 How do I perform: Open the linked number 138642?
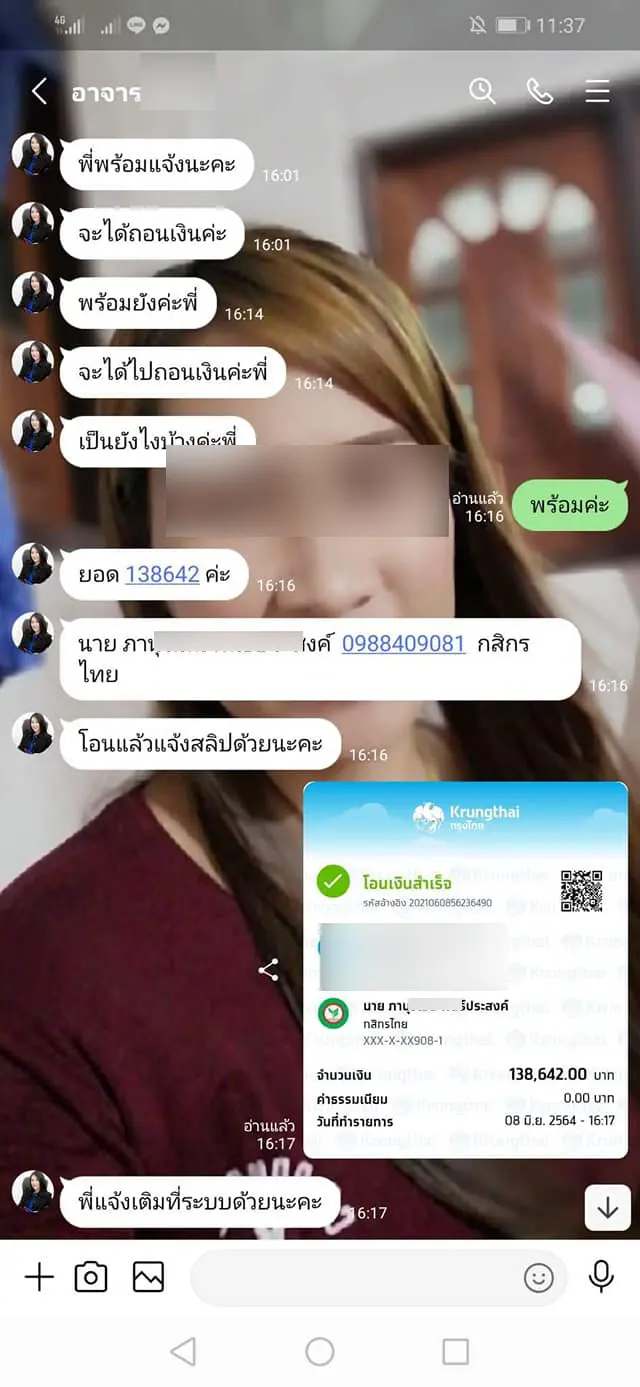tap(162, 574)
